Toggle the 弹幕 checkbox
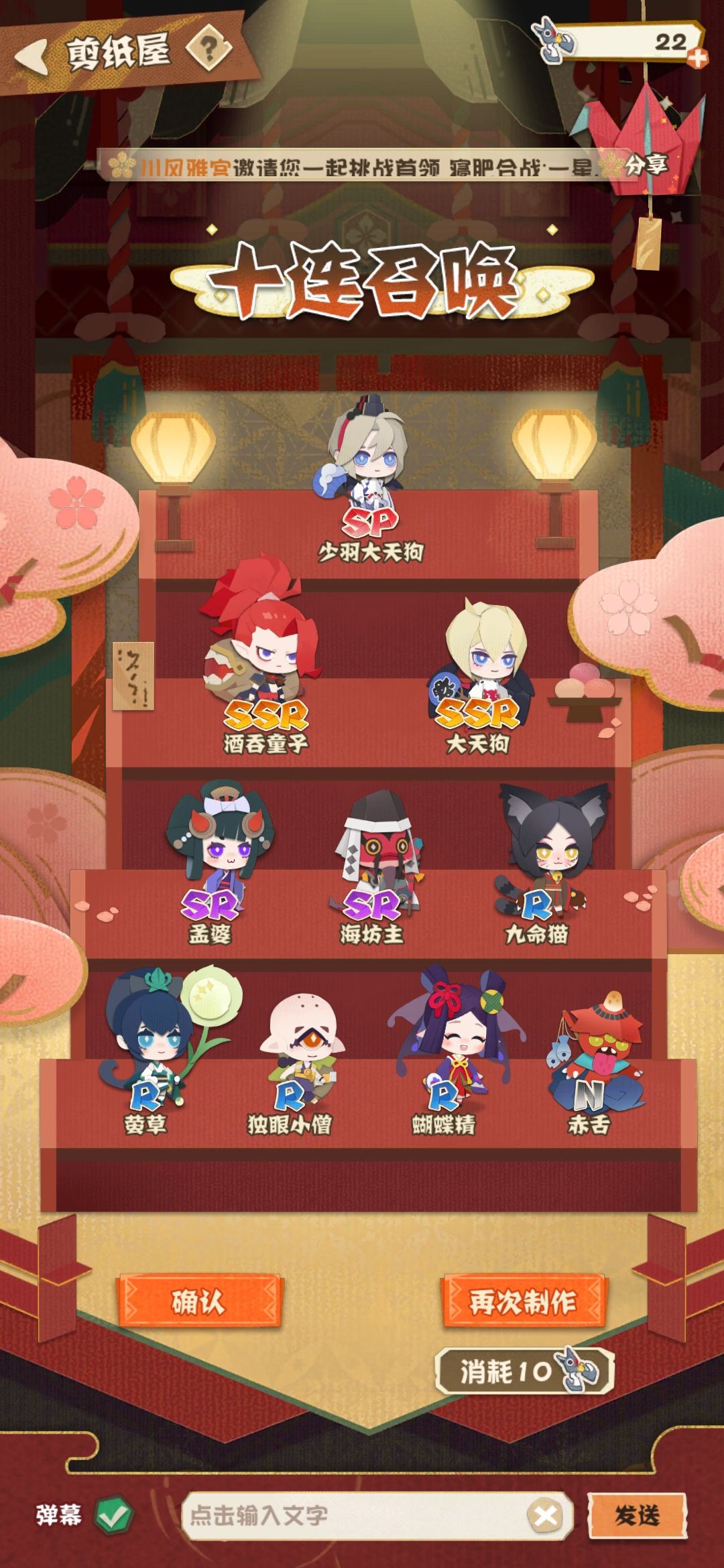 [x=113, y=1514]
